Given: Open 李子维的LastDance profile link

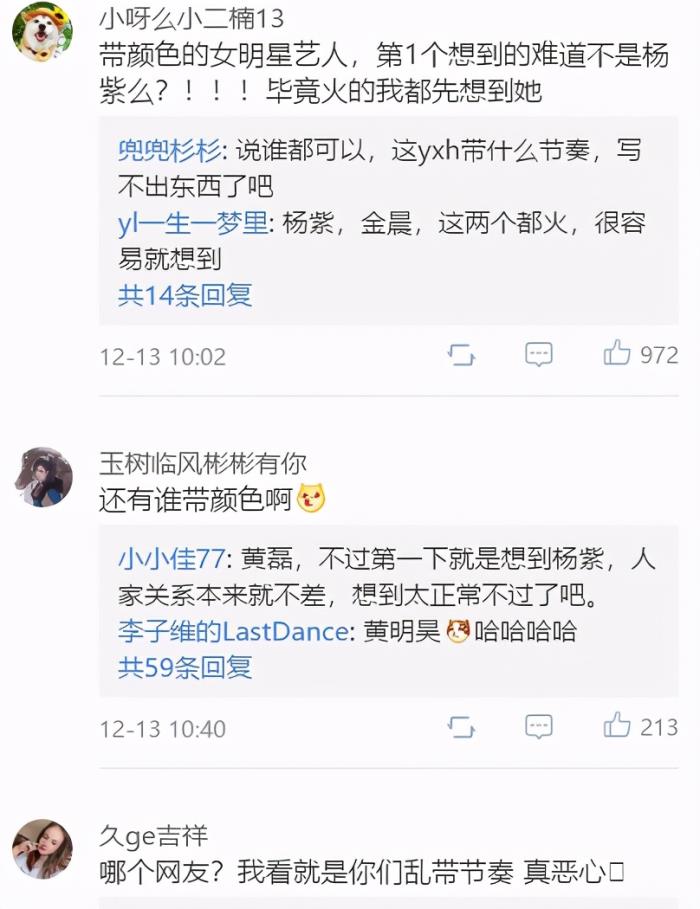Looking at the screenshot, I should coord(233,631).
